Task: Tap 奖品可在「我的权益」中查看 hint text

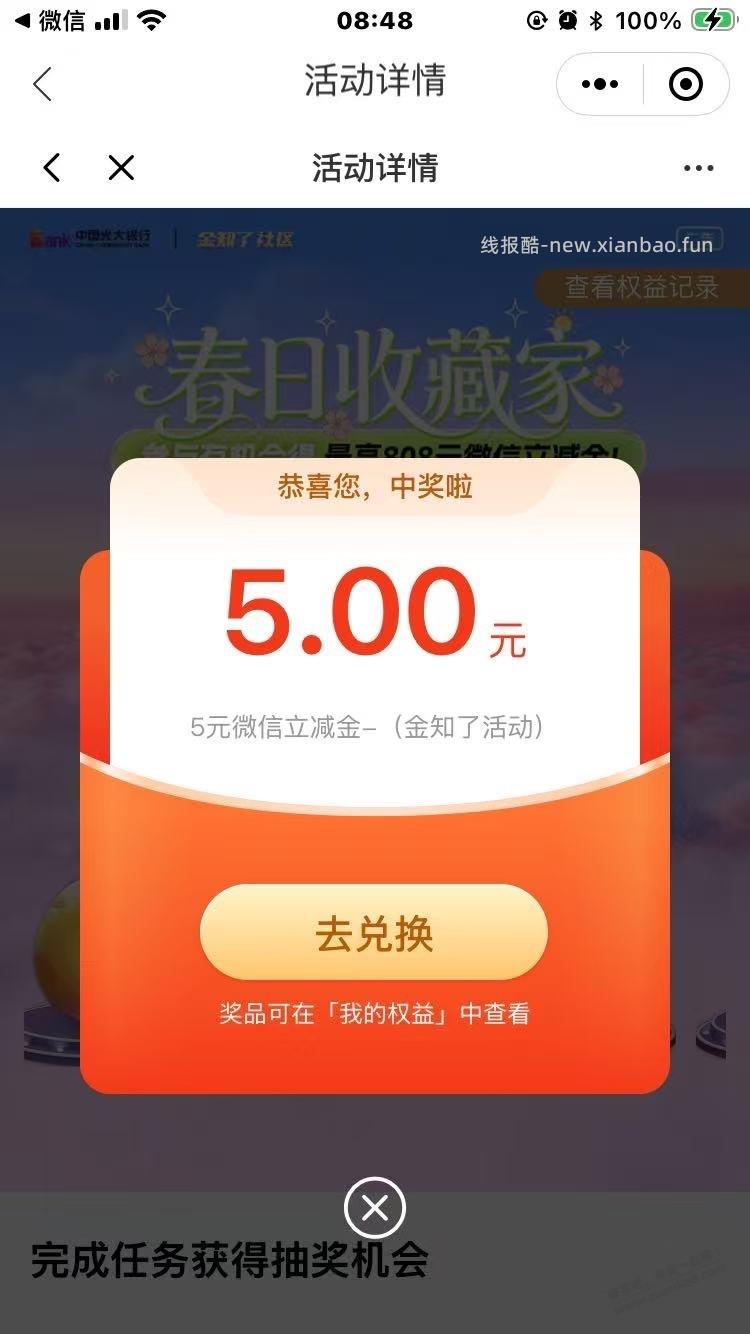Action: 374,1014
